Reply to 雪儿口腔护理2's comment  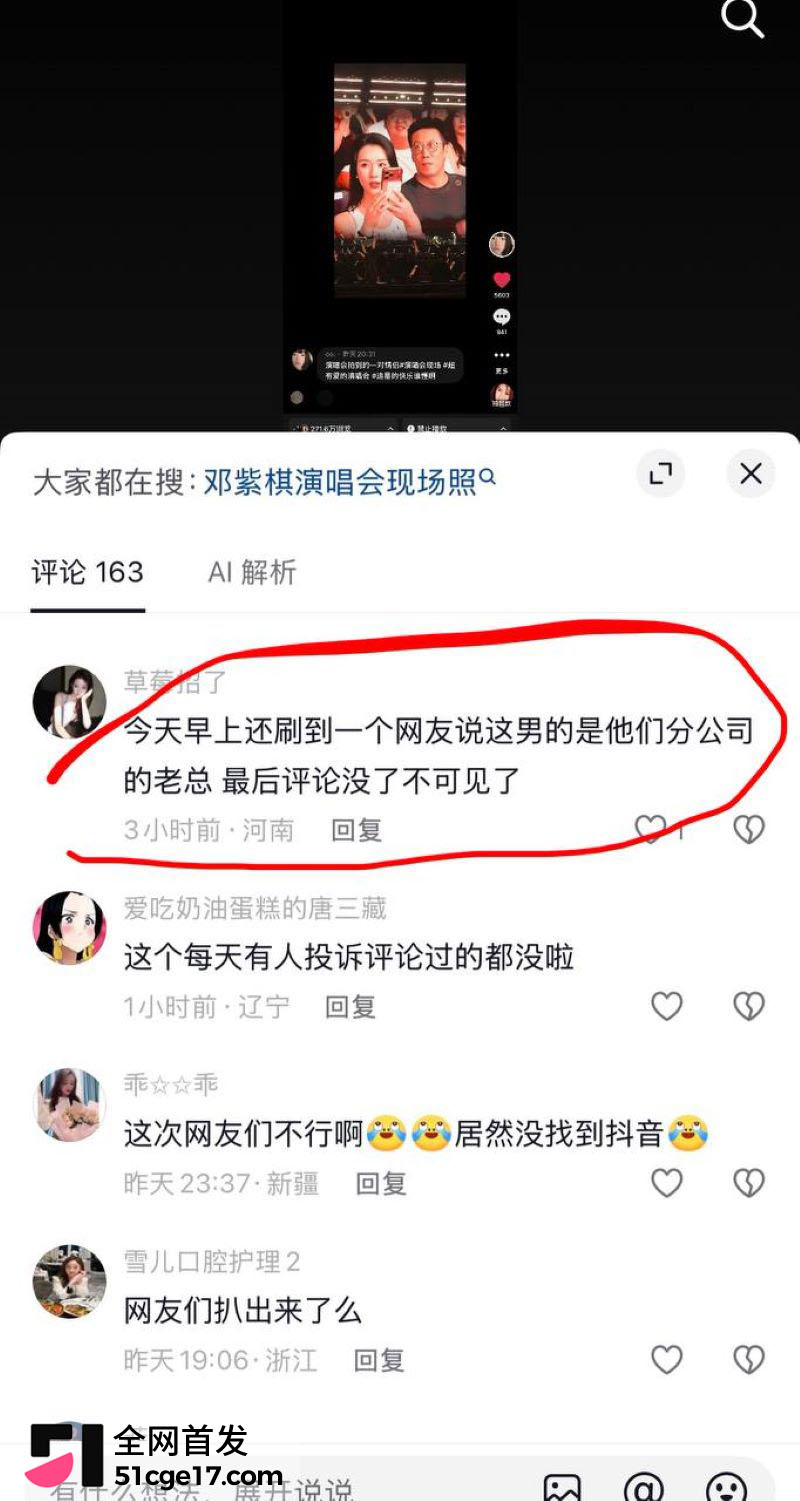[379, 1360]
